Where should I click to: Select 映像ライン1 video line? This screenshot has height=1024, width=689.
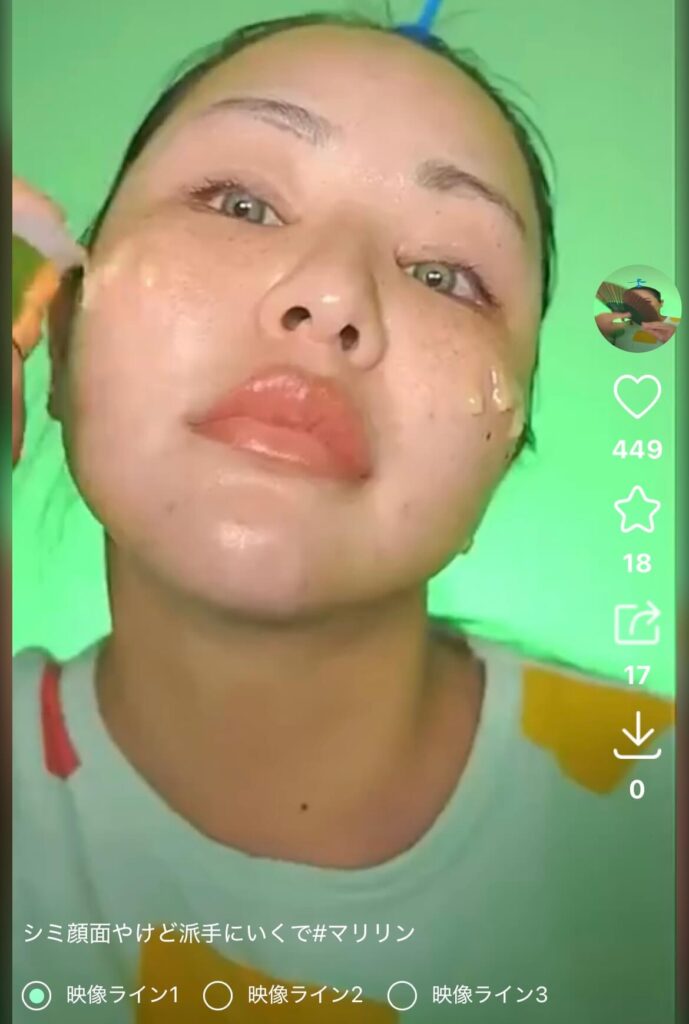[x=37, y=995]
